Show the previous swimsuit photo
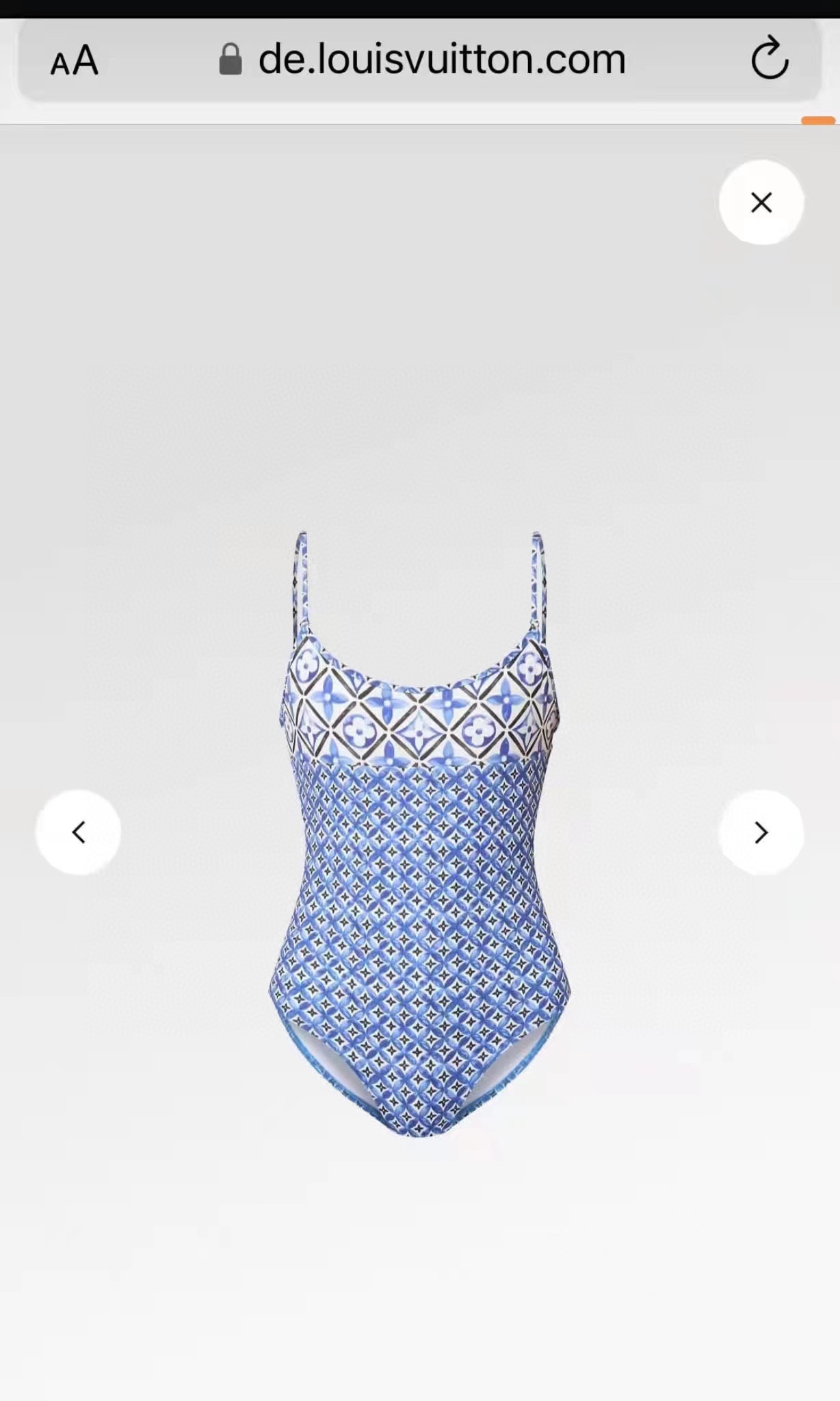Viewport: 840px width, 1401px height. (78, 832)
